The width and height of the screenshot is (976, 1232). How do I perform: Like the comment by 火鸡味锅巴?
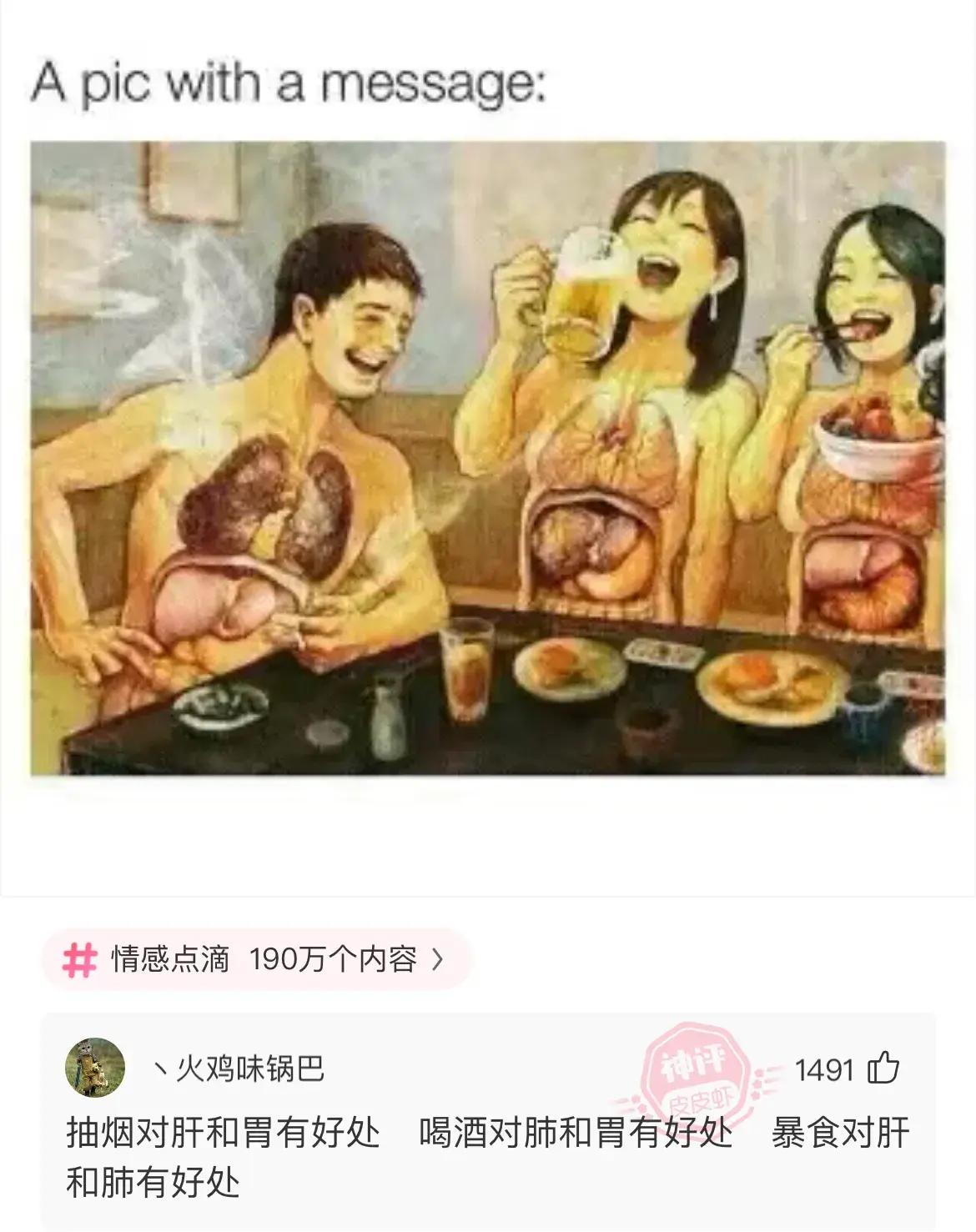click(x=883, y=1069)
